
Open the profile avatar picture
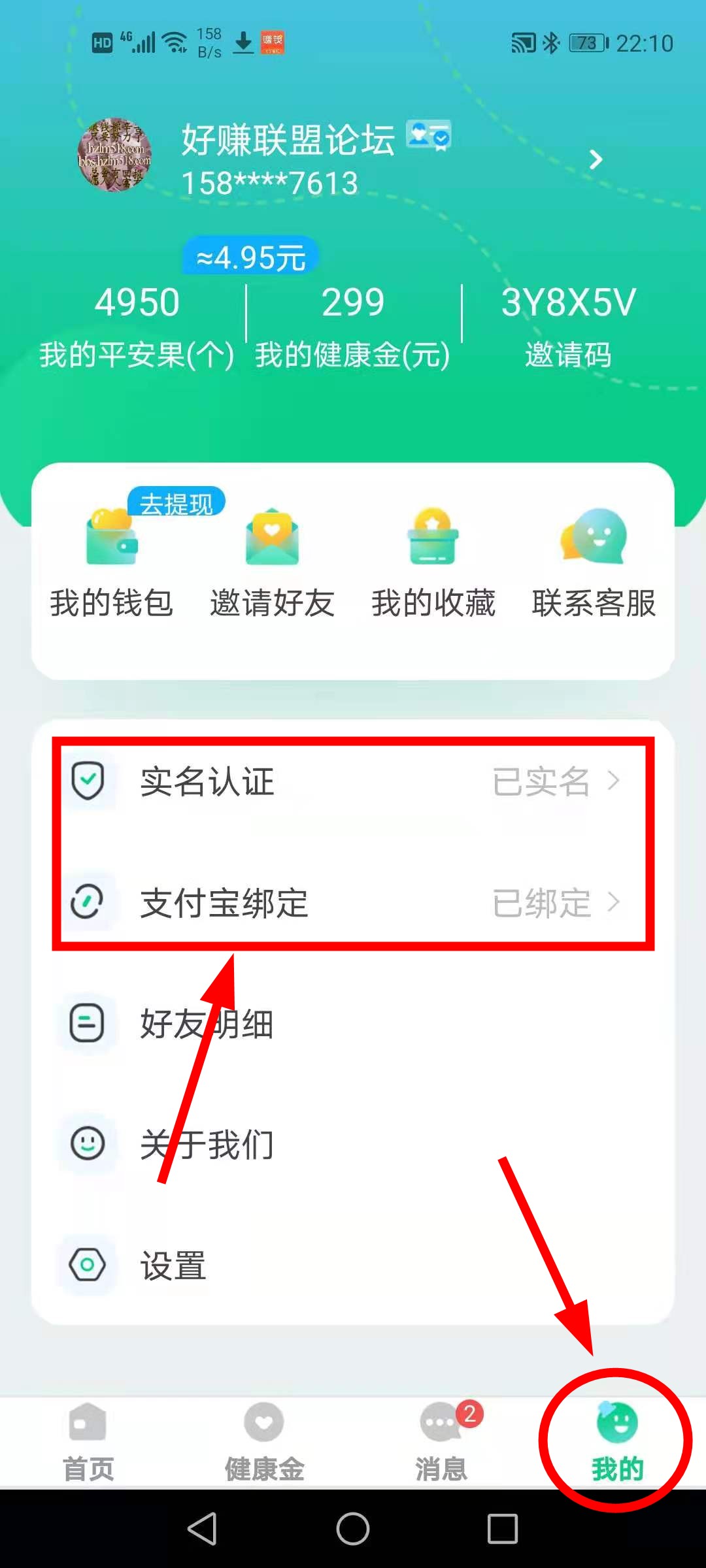click(115, 155)
